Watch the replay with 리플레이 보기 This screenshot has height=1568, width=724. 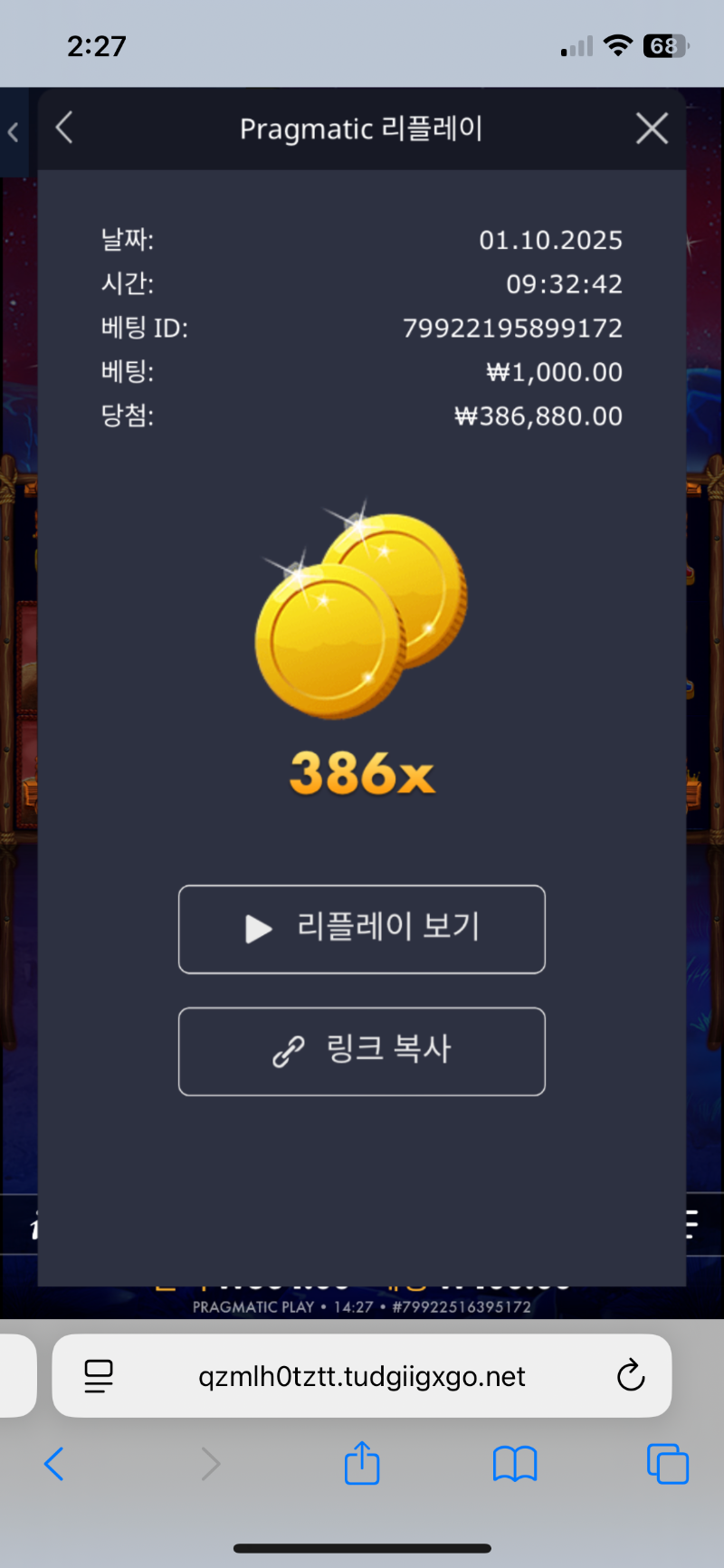pos(362,929)
